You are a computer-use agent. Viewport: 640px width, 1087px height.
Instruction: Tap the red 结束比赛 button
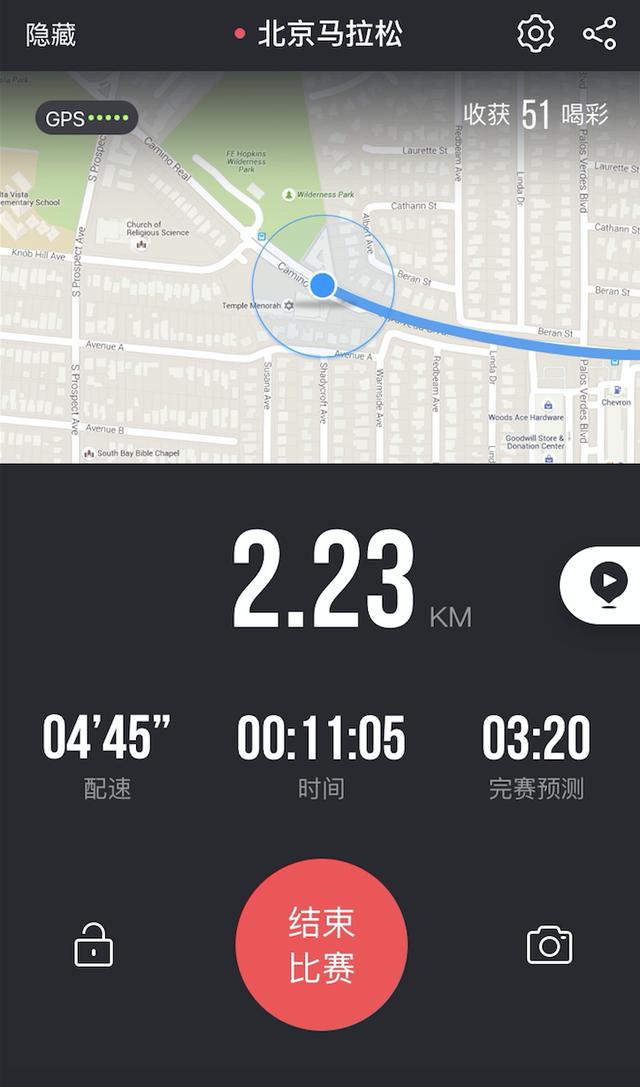click(x=321, y=945)
